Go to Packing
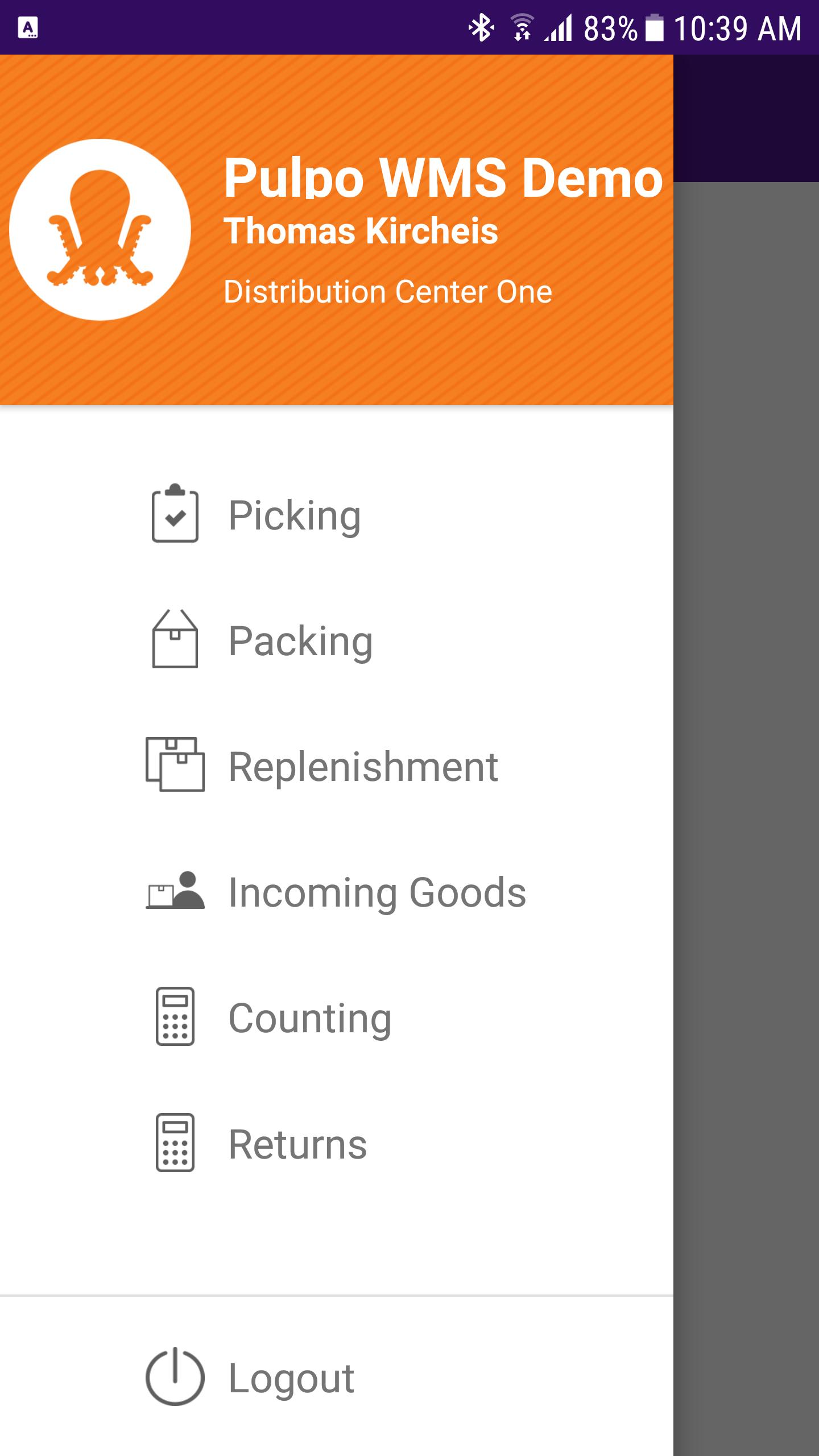819x1456 pixels. pos(300,641)
